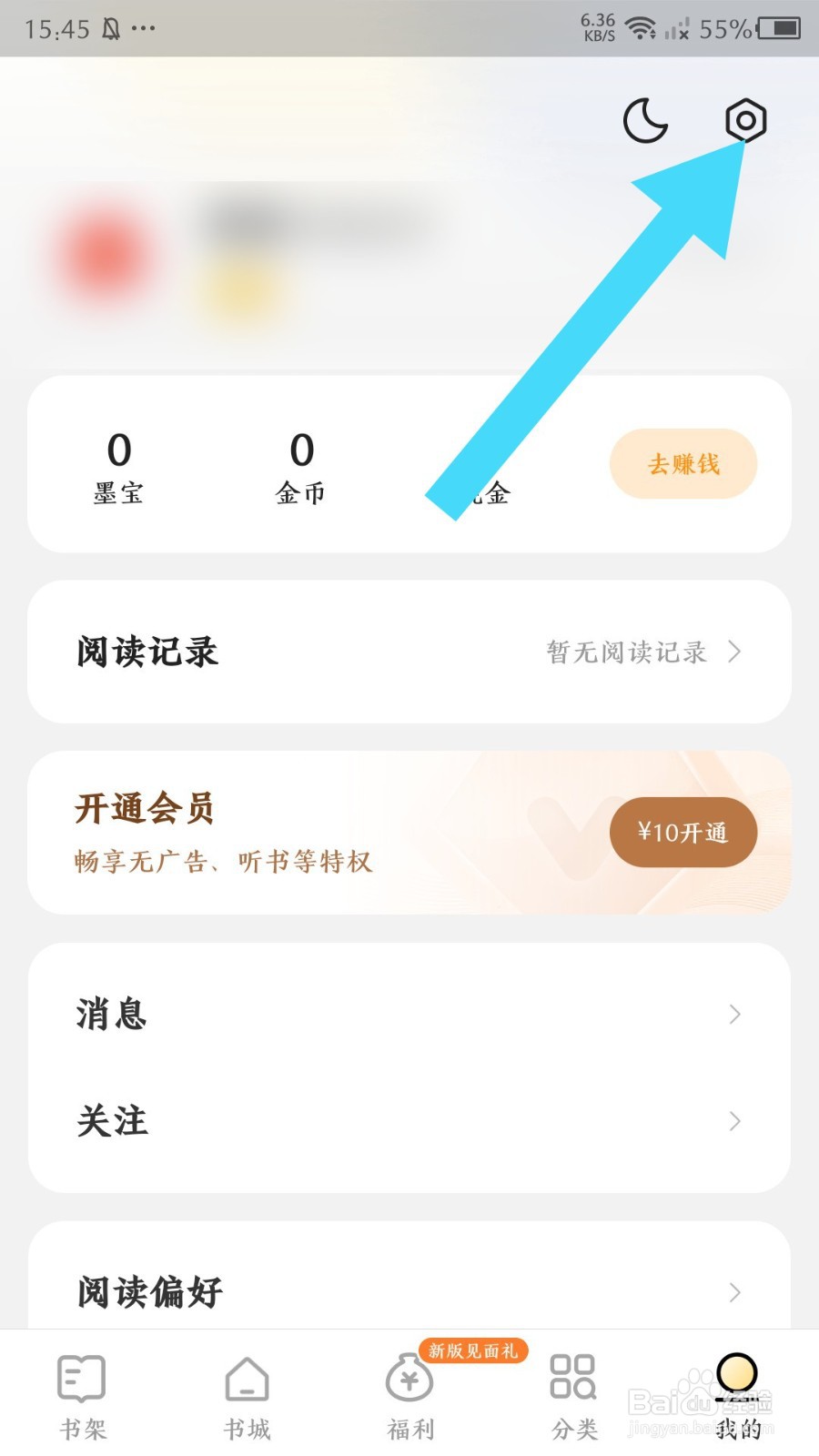
Task: Tap the ¥10开通 membership button
Action: [x=683, y=832]
